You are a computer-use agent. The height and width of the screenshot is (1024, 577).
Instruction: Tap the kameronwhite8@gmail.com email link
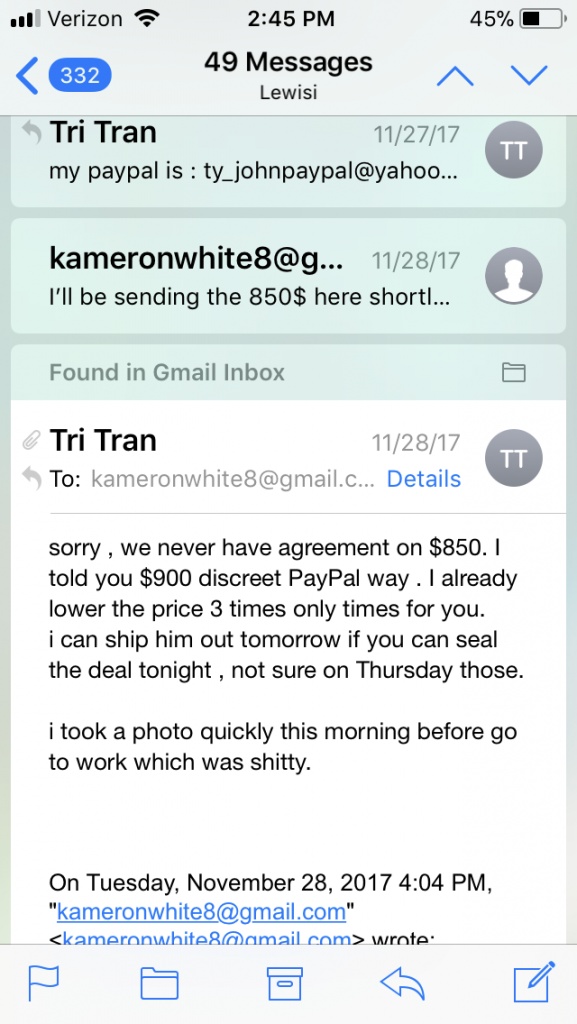(201, 911)
